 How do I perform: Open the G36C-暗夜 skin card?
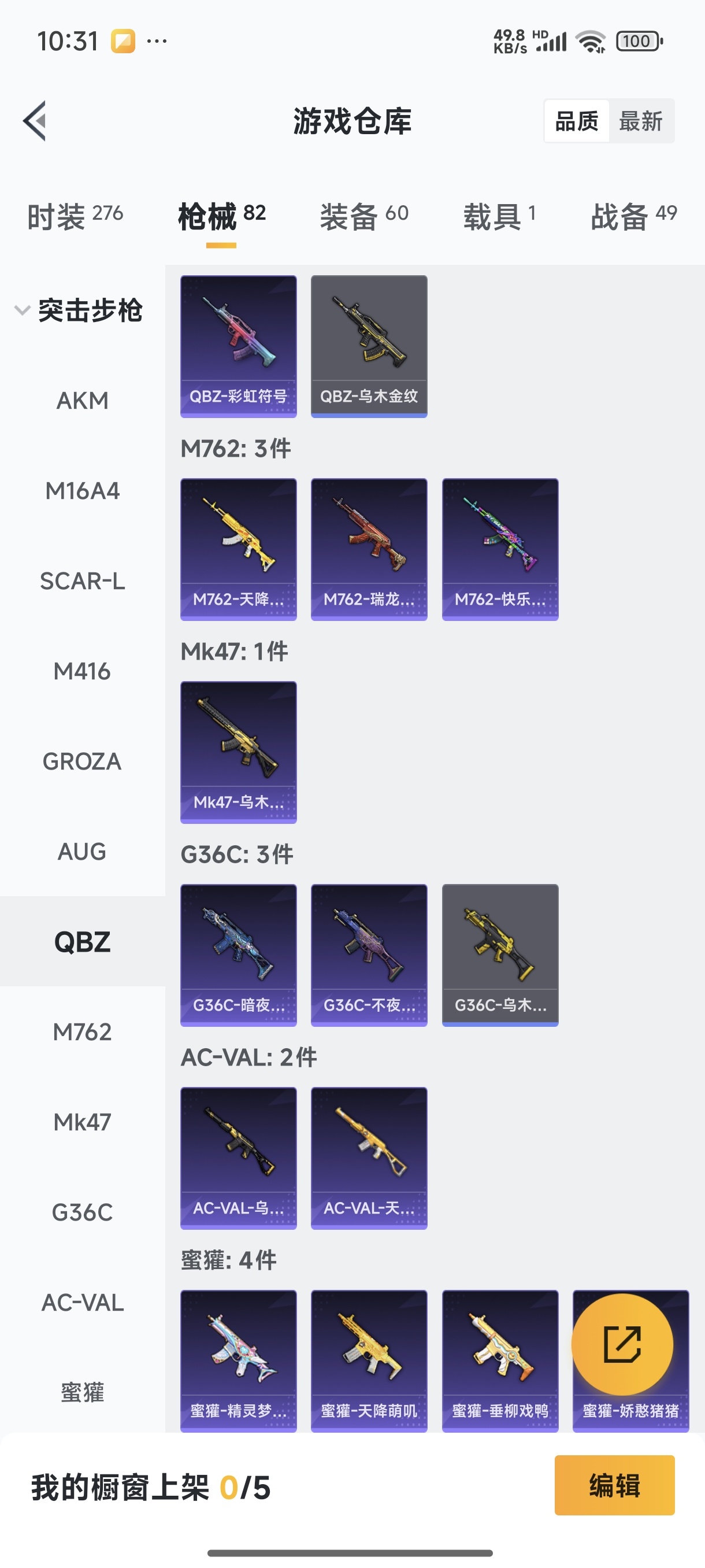239,955
